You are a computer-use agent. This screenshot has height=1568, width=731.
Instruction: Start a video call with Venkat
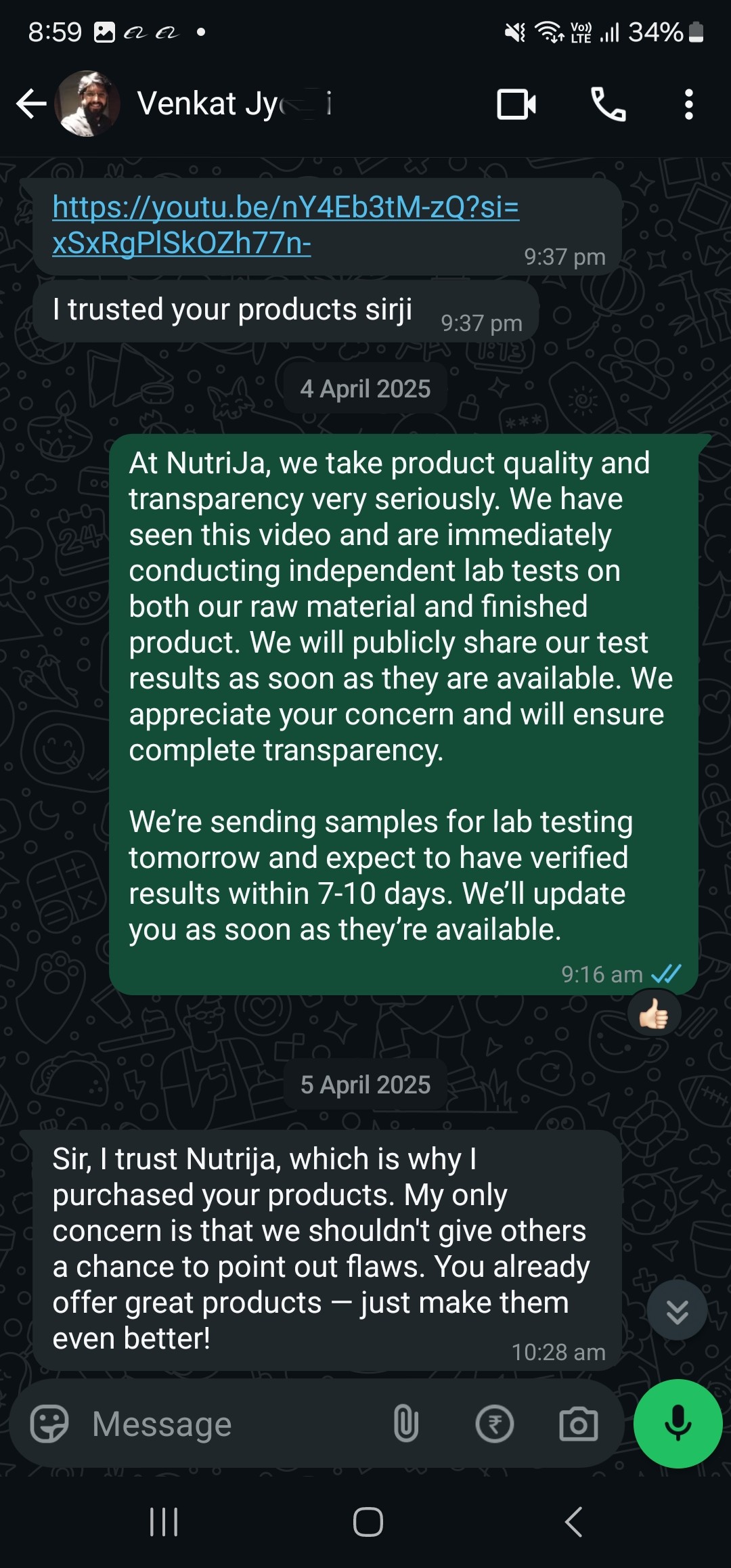(x=516, y=104)
